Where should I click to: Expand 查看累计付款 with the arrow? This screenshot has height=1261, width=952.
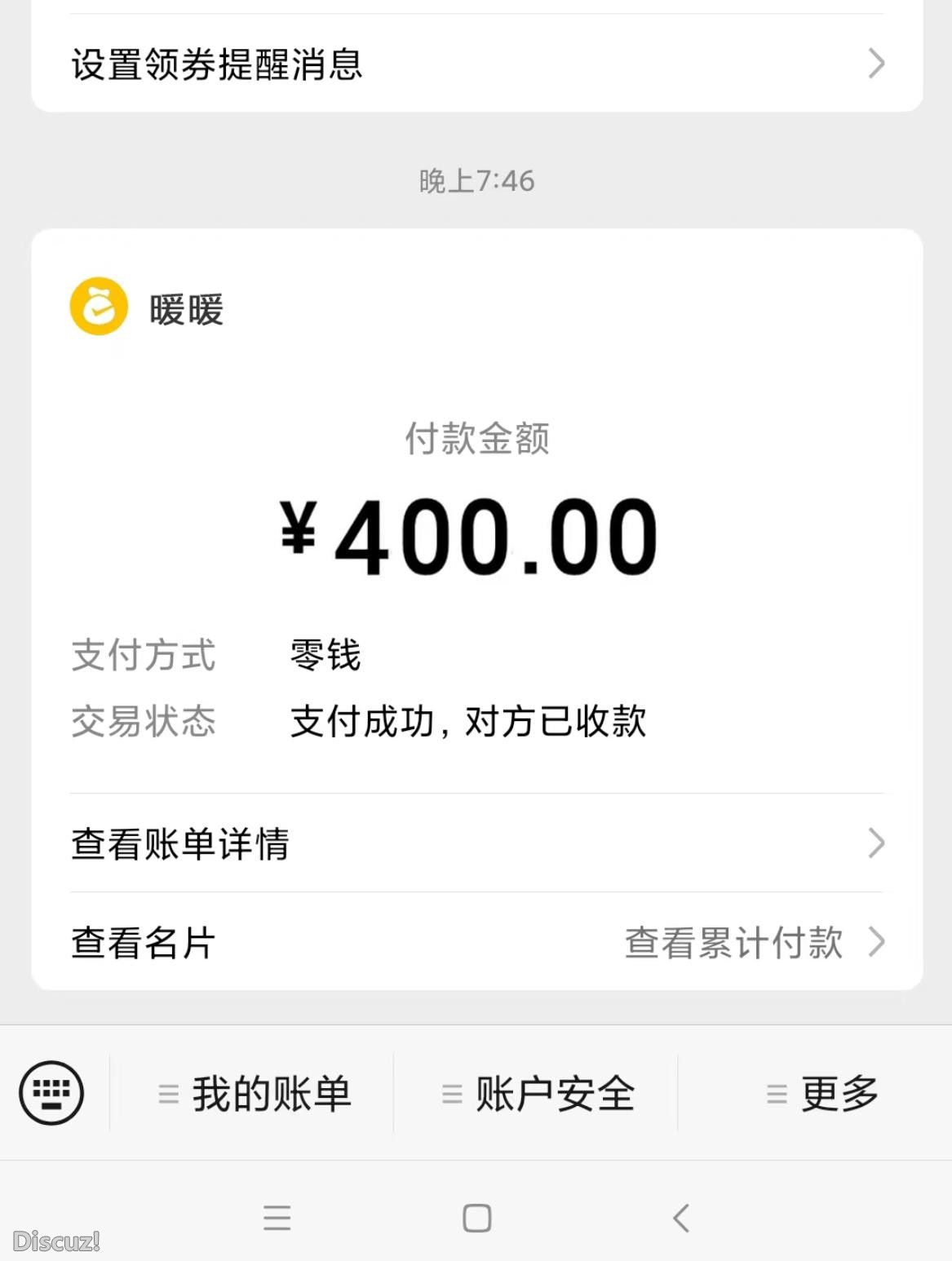876,942
